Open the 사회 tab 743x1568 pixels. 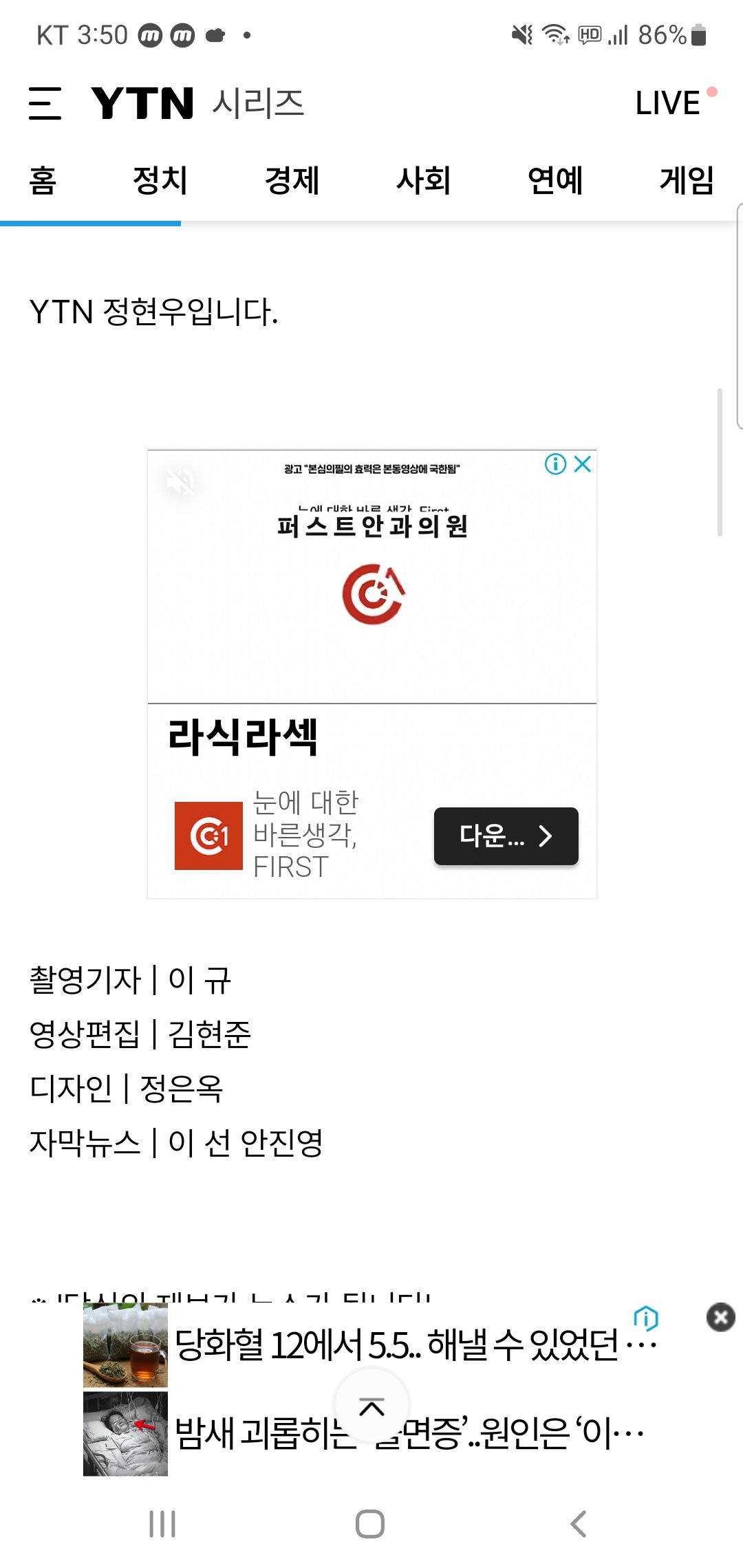(x=423, y=181)
